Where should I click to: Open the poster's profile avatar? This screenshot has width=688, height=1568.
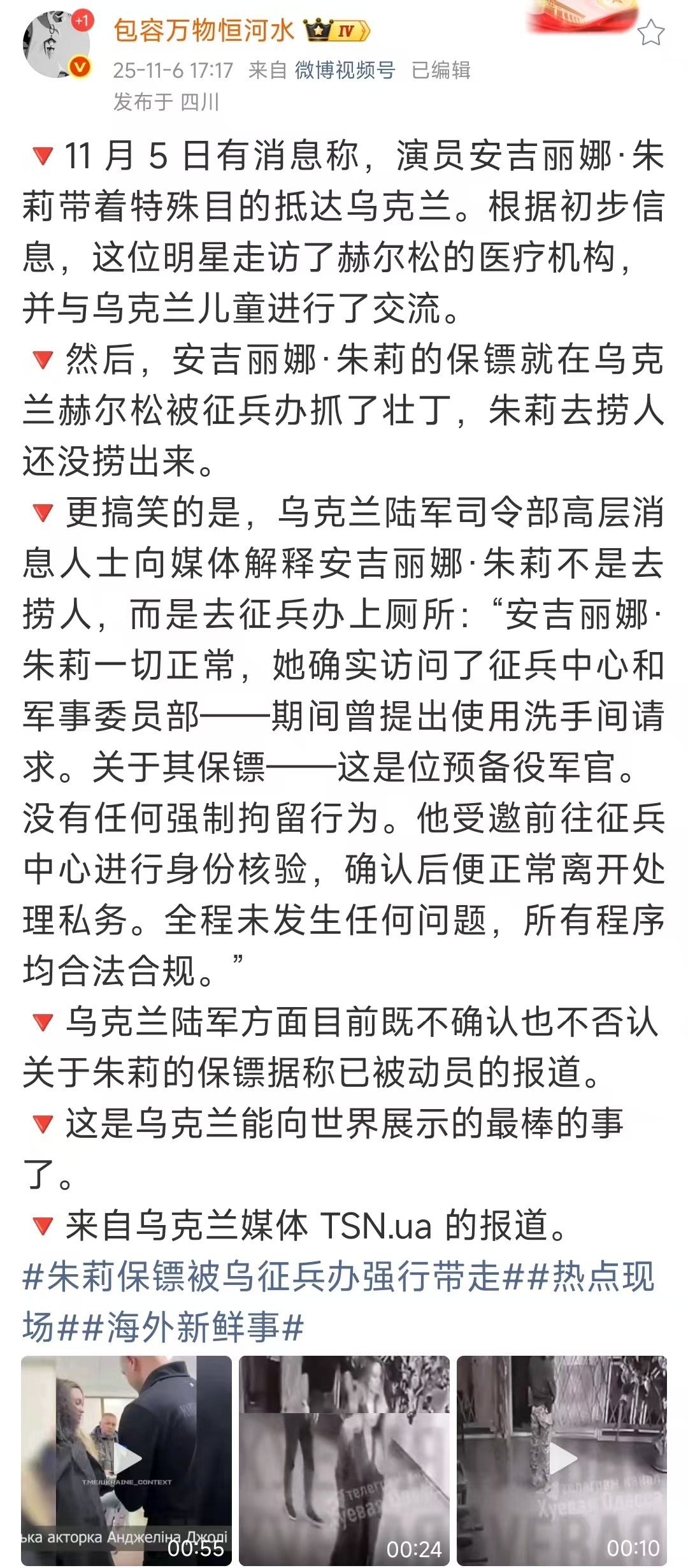point(56,45)
